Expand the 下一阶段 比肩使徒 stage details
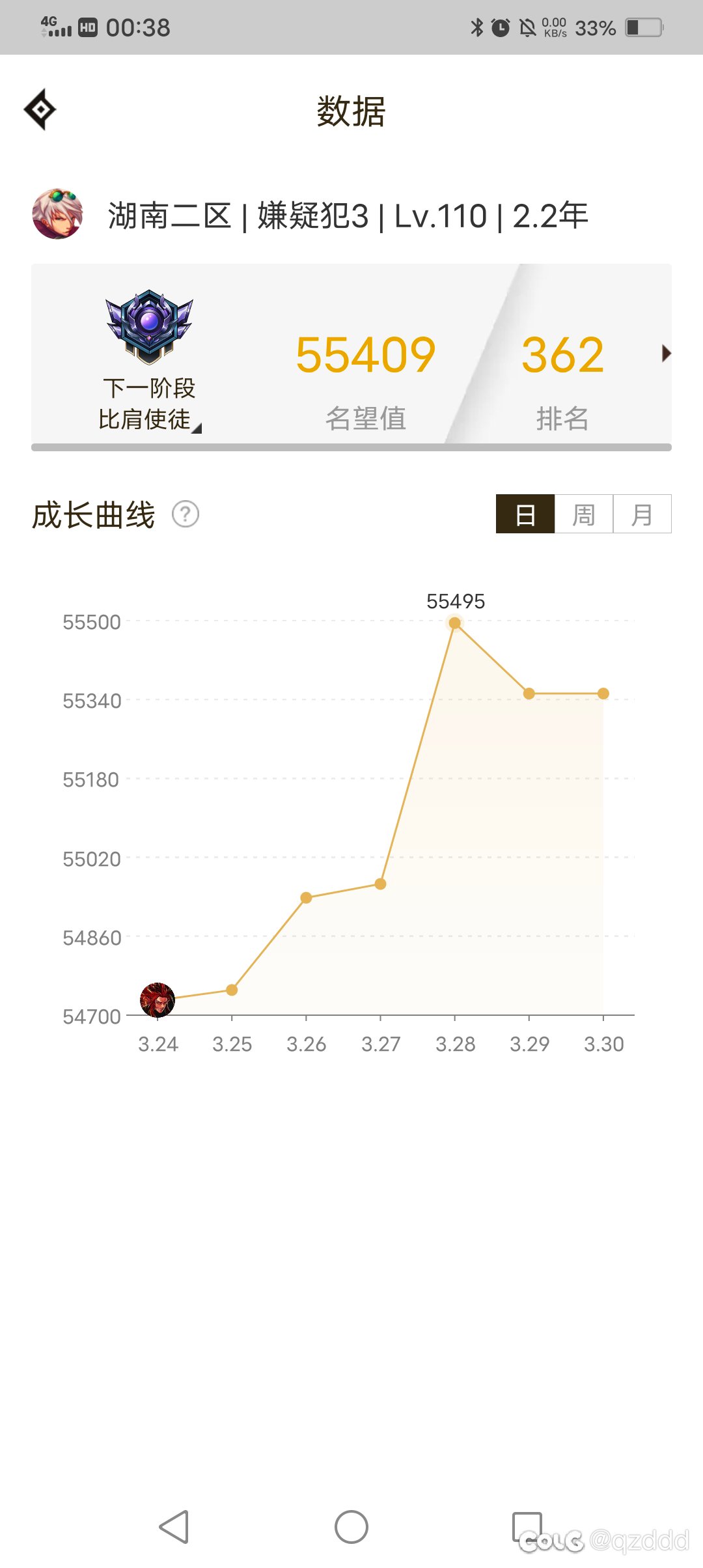The width and height of the screenshot is (703, 1568). [x=150, y=404]
